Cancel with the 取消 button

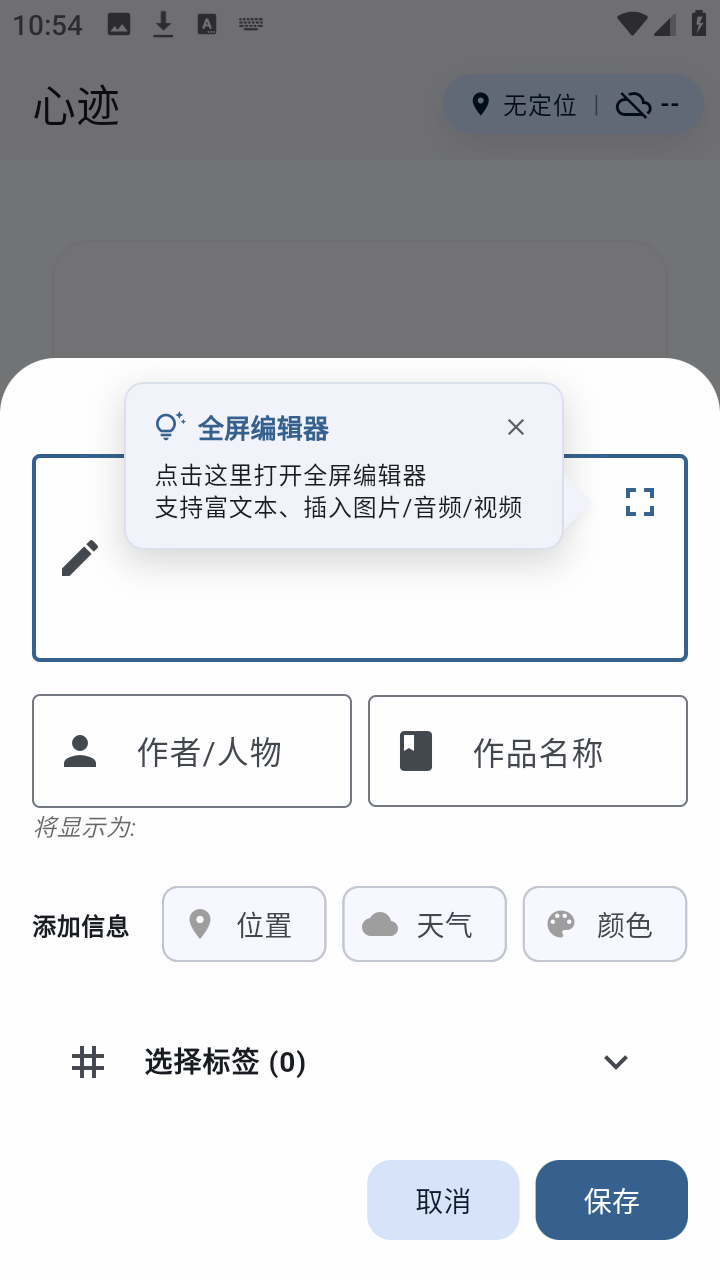(443, 1200)
